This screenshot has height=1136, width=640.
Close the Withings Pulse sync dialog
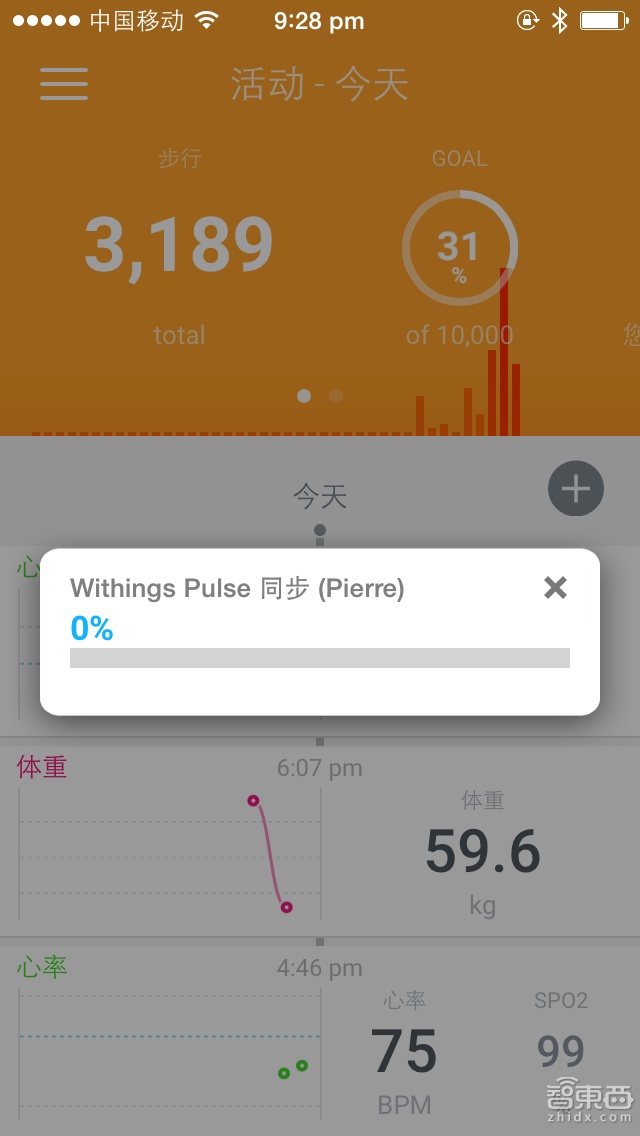(x=555, y=588)
